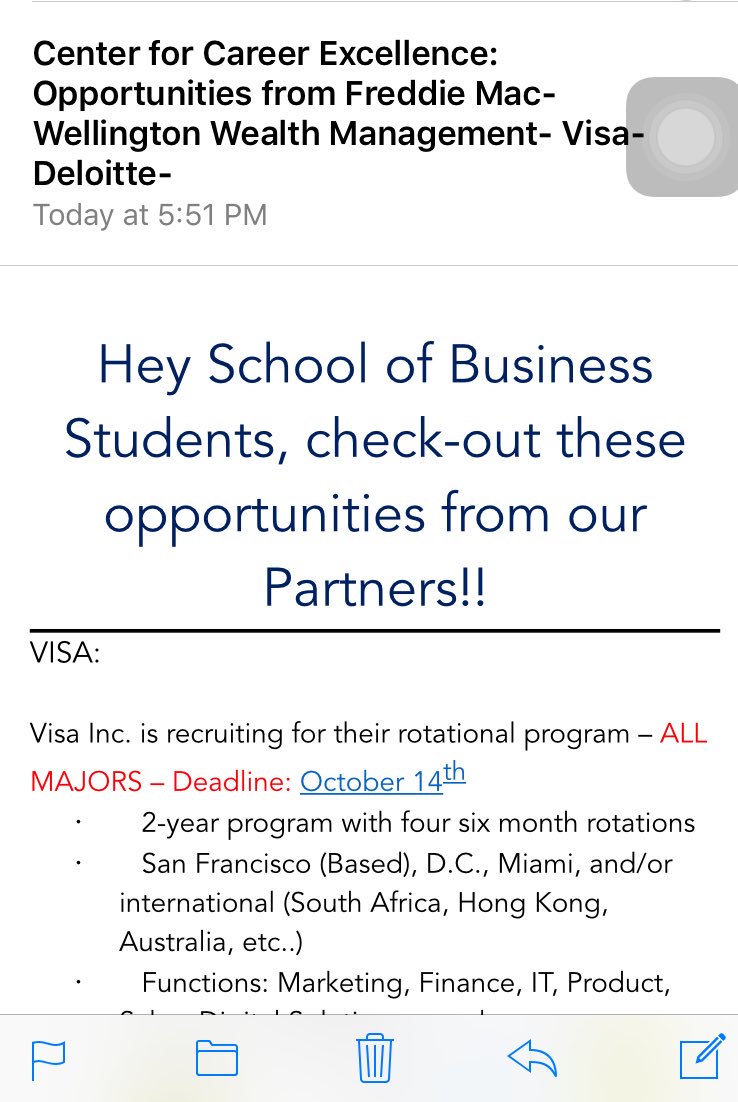Delete this email with trash icon

(x=375, y=1058)
